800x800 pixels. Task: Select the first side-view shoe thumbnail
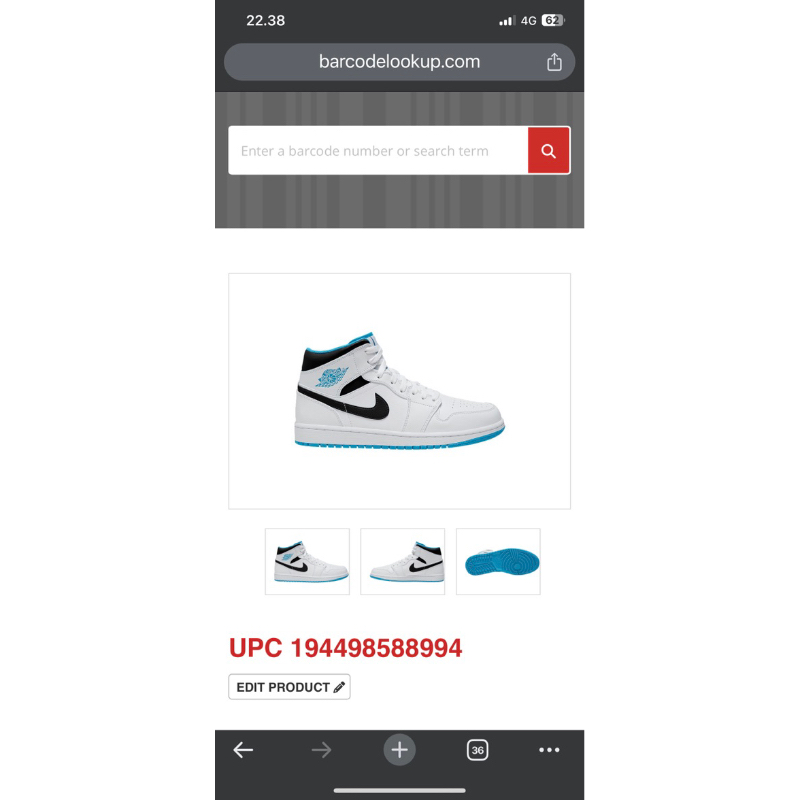tap(307, 562)
